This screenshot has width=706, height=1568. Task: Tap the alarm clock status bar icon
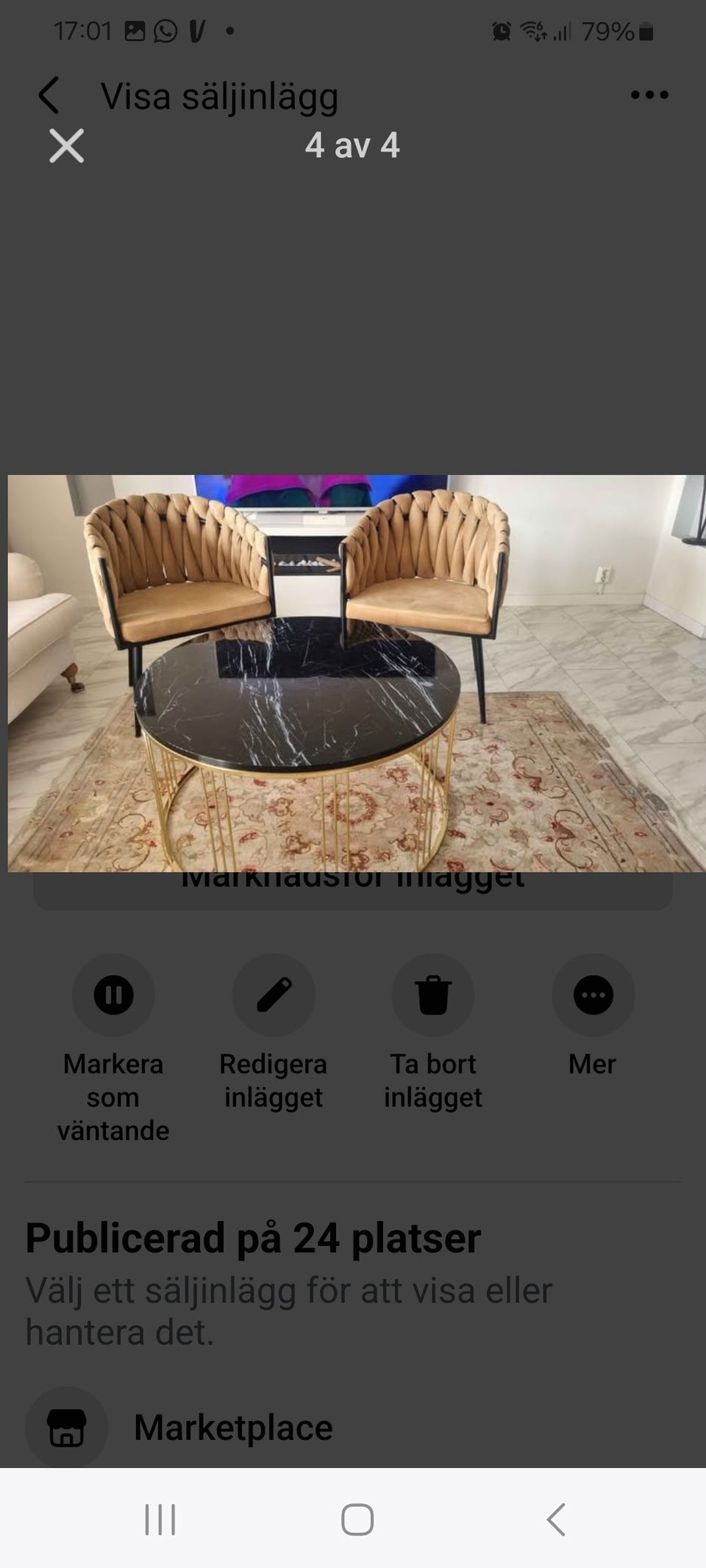[x=500, y=29]
